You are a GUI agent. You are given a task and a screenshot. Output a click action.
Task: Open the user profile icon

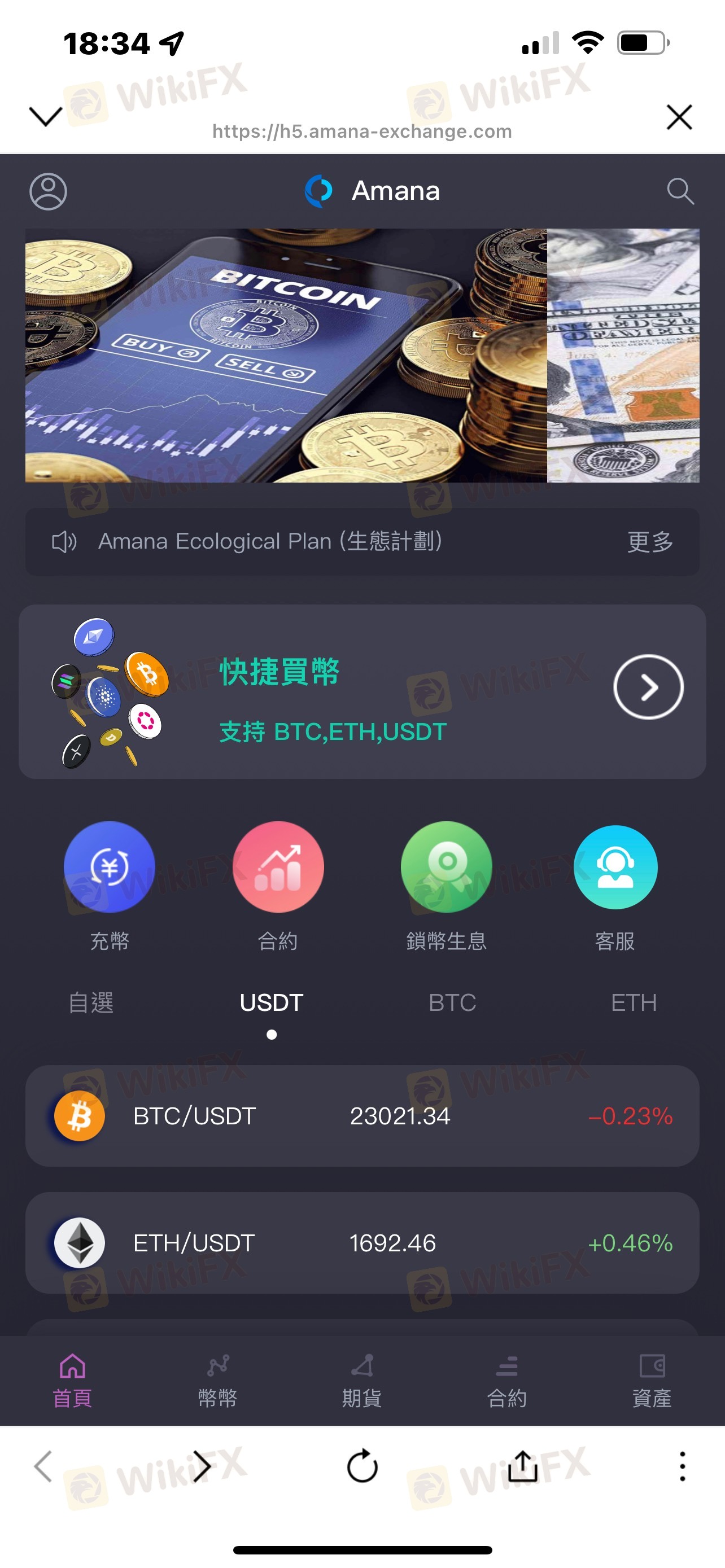48,192
